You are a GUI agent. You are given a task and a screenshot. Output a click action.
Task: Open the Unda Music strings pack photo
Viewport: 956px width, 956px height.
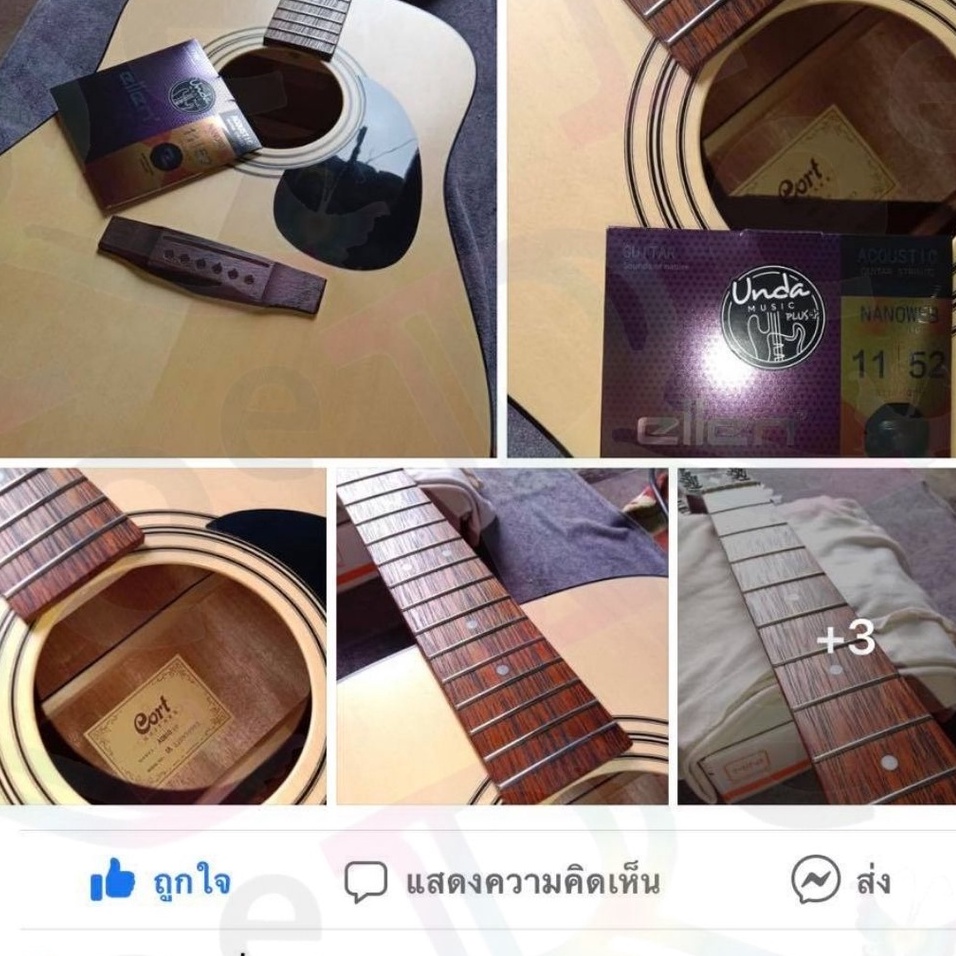tap(732, 228)
